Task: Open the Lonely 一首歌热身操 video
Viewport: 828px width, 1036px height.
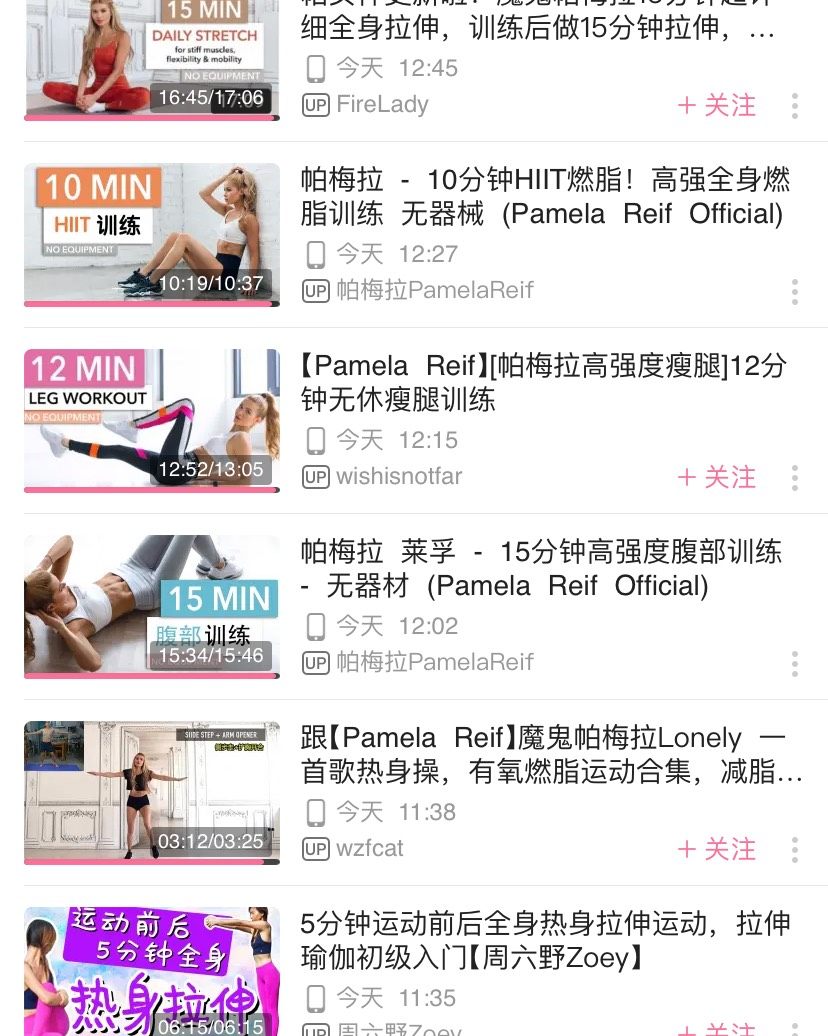Action: [545, 754]
